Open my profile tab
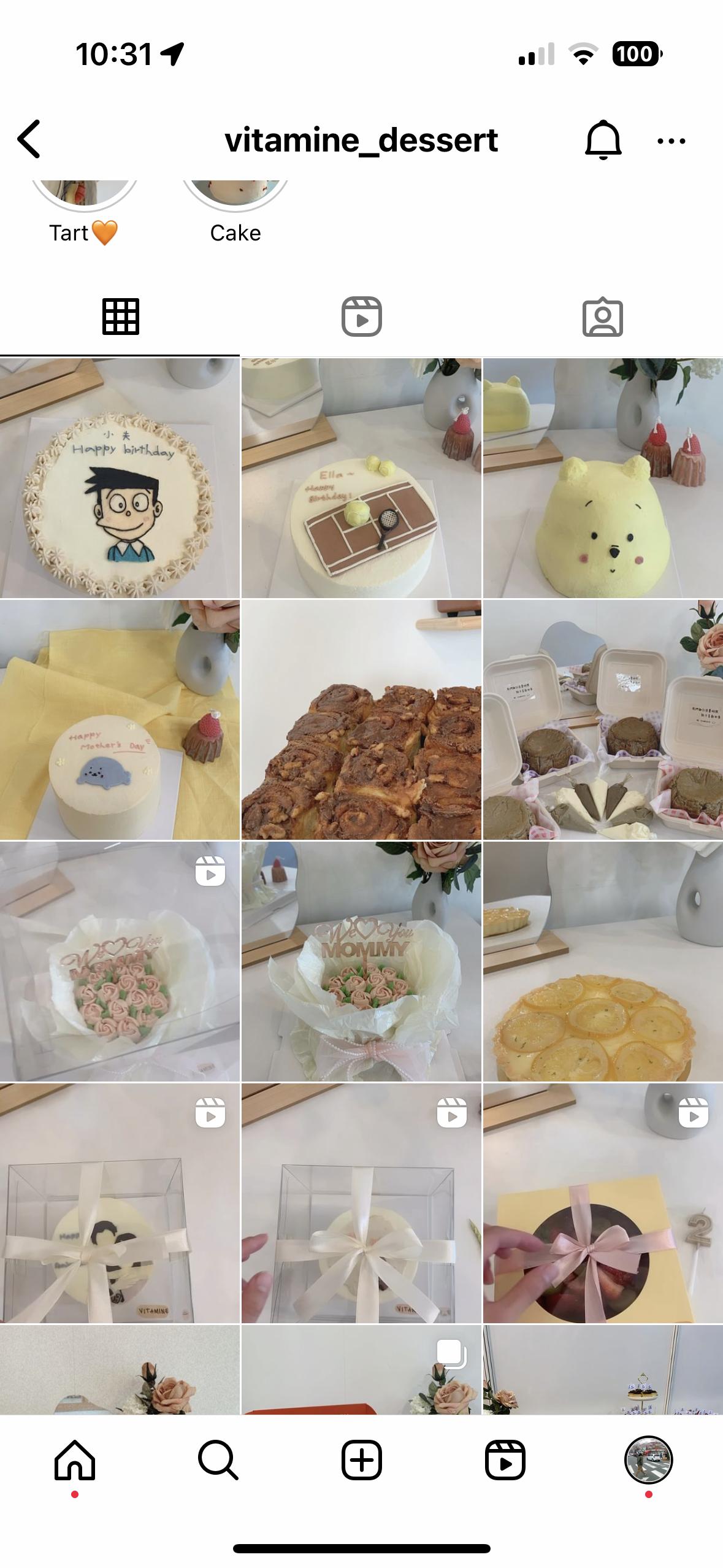The image size is (723, 1568). coord(648,1460)
